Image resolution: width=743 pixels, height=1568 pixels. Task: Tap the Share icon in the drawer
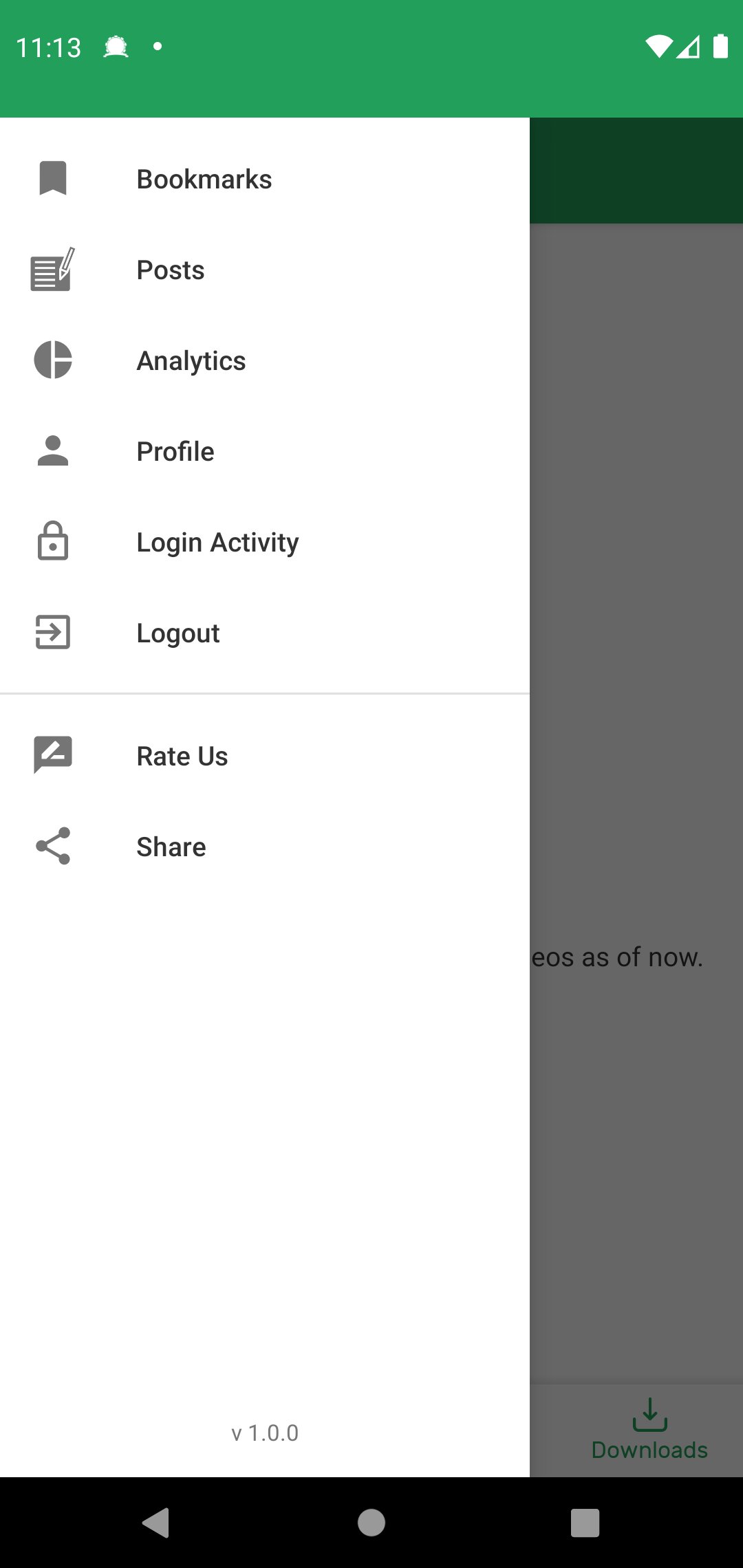pyautogui.click(x=52, y=846)
